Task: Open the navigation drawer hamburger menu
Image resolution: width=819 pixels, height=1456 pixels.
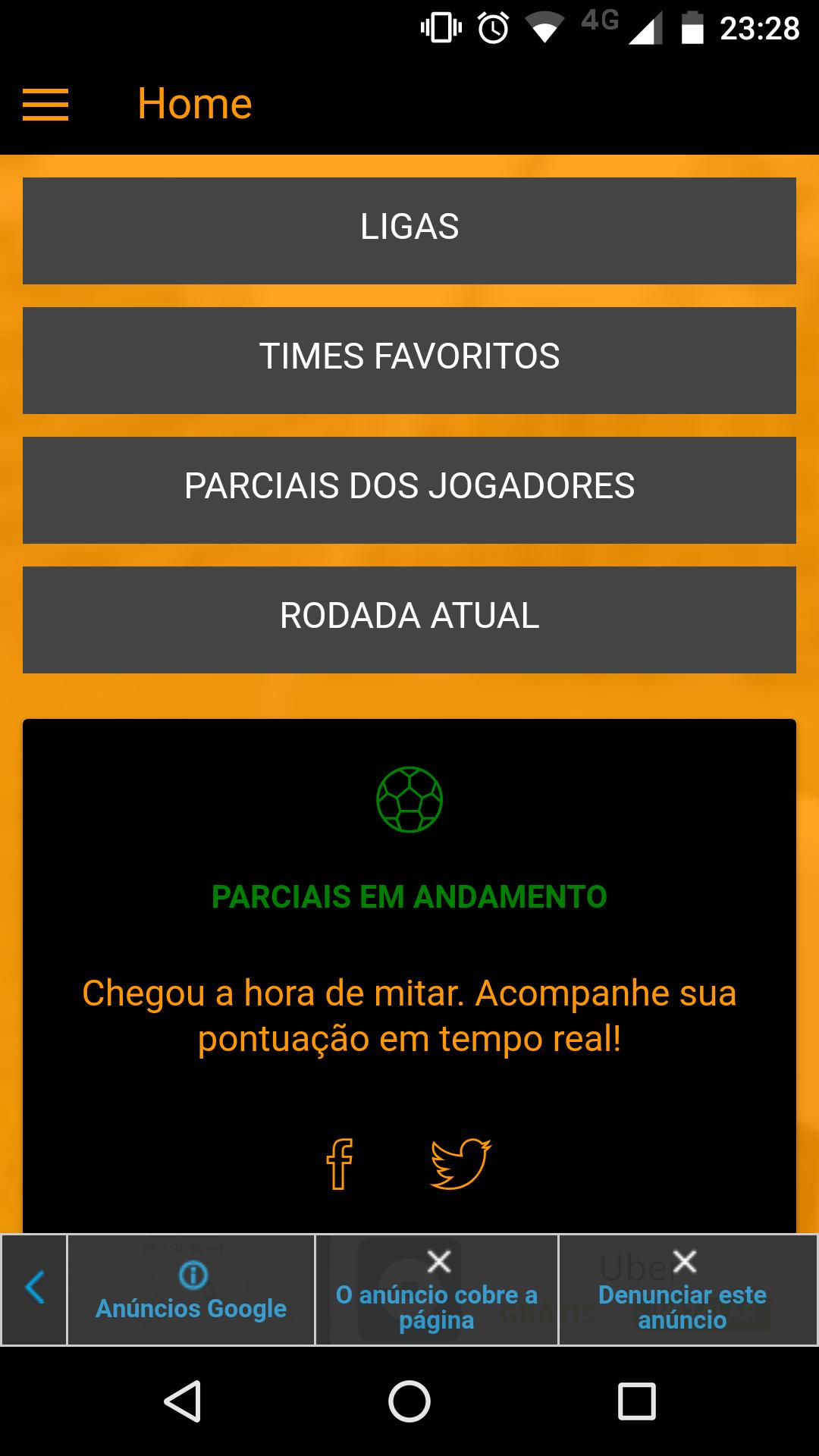Action: [45, 104]
